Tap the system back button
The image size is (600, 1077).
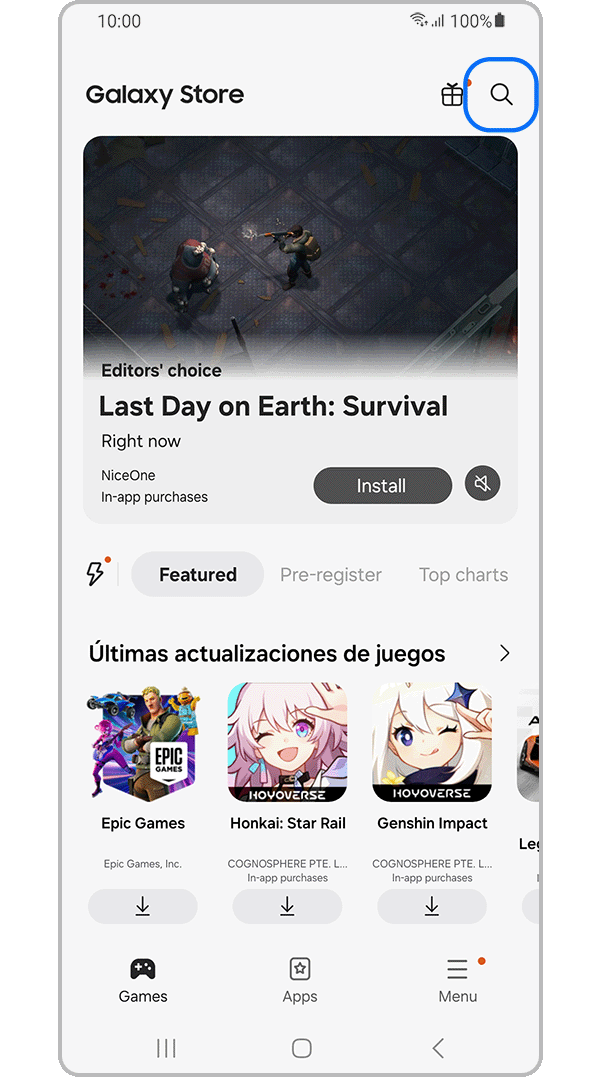[437, 1048]
